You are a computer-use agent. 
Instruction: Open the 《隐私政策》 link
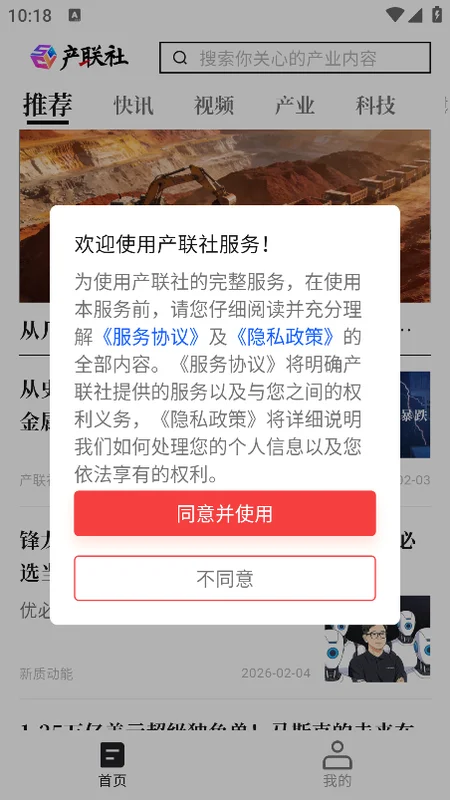click(285, 337)
